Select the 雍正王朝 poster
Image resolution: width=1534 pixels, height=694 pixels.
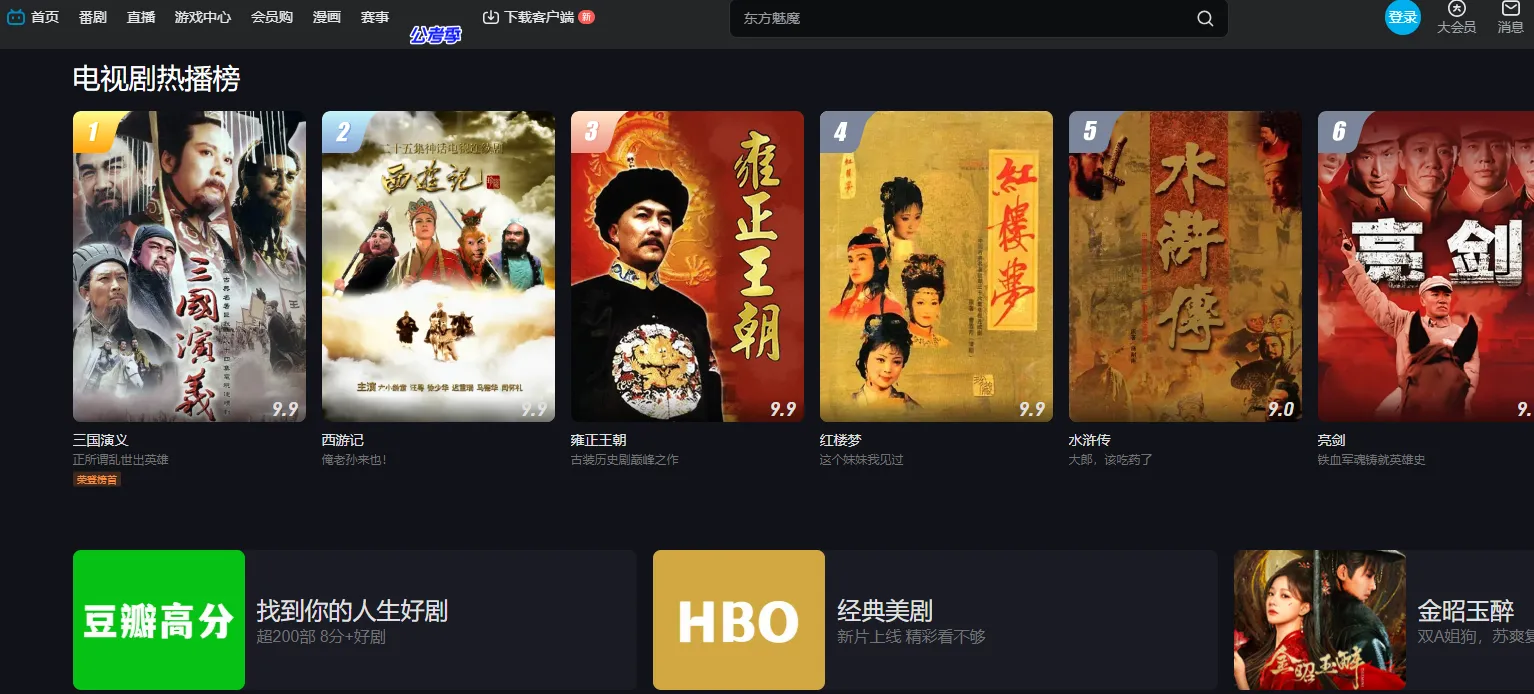[x=687, y=266]
